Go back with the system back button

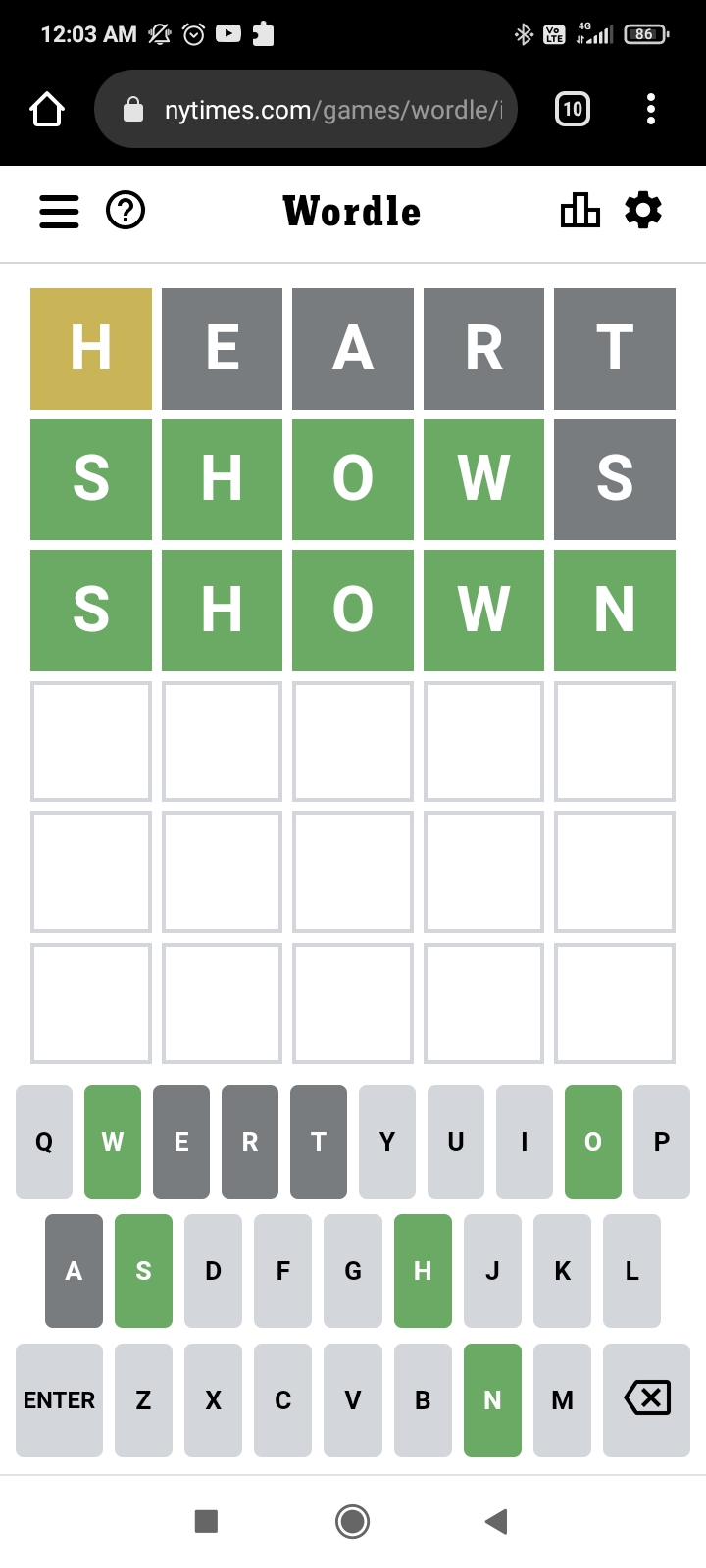496,1521
